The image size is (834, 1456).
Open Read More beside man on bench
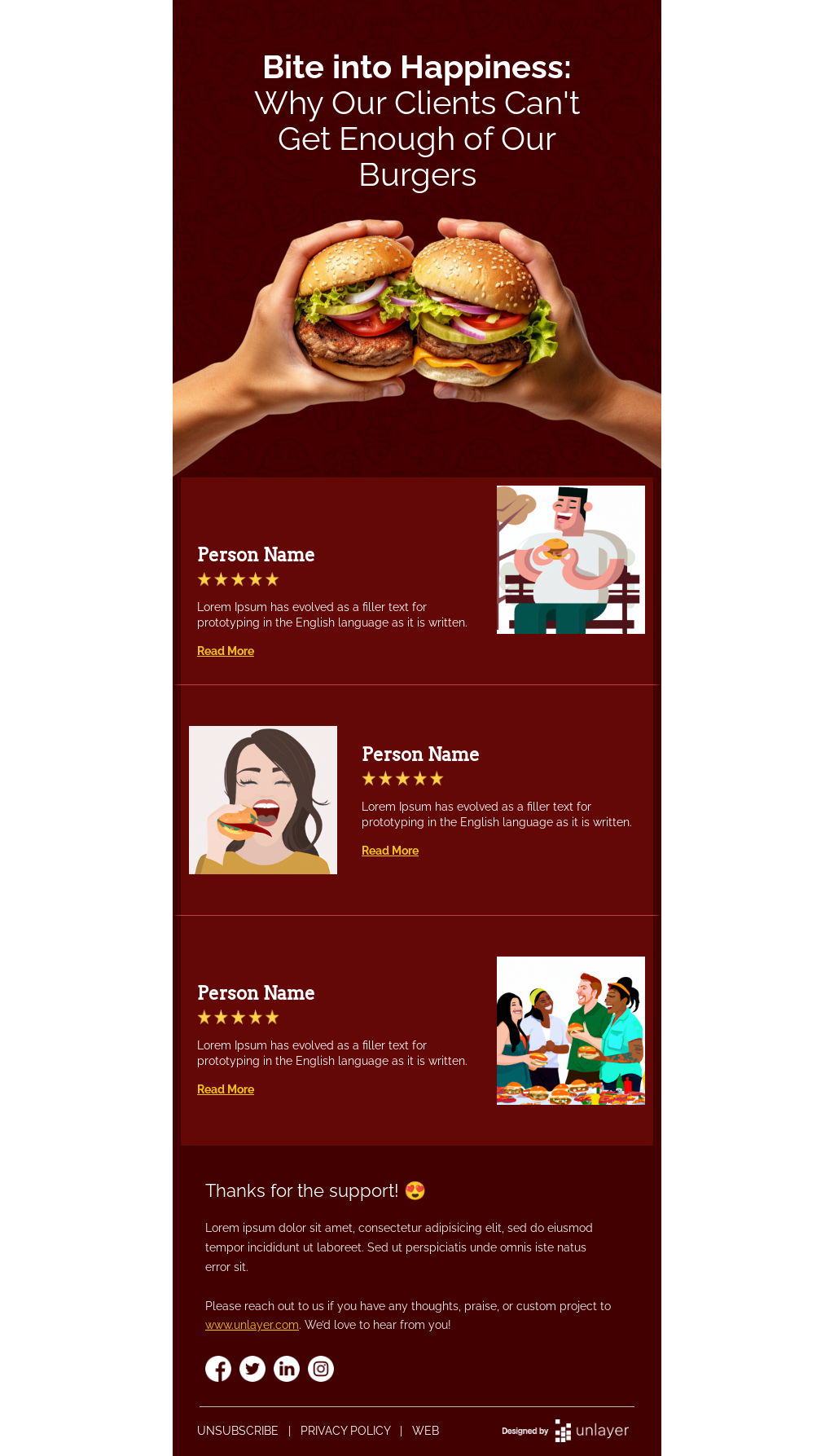226,651
